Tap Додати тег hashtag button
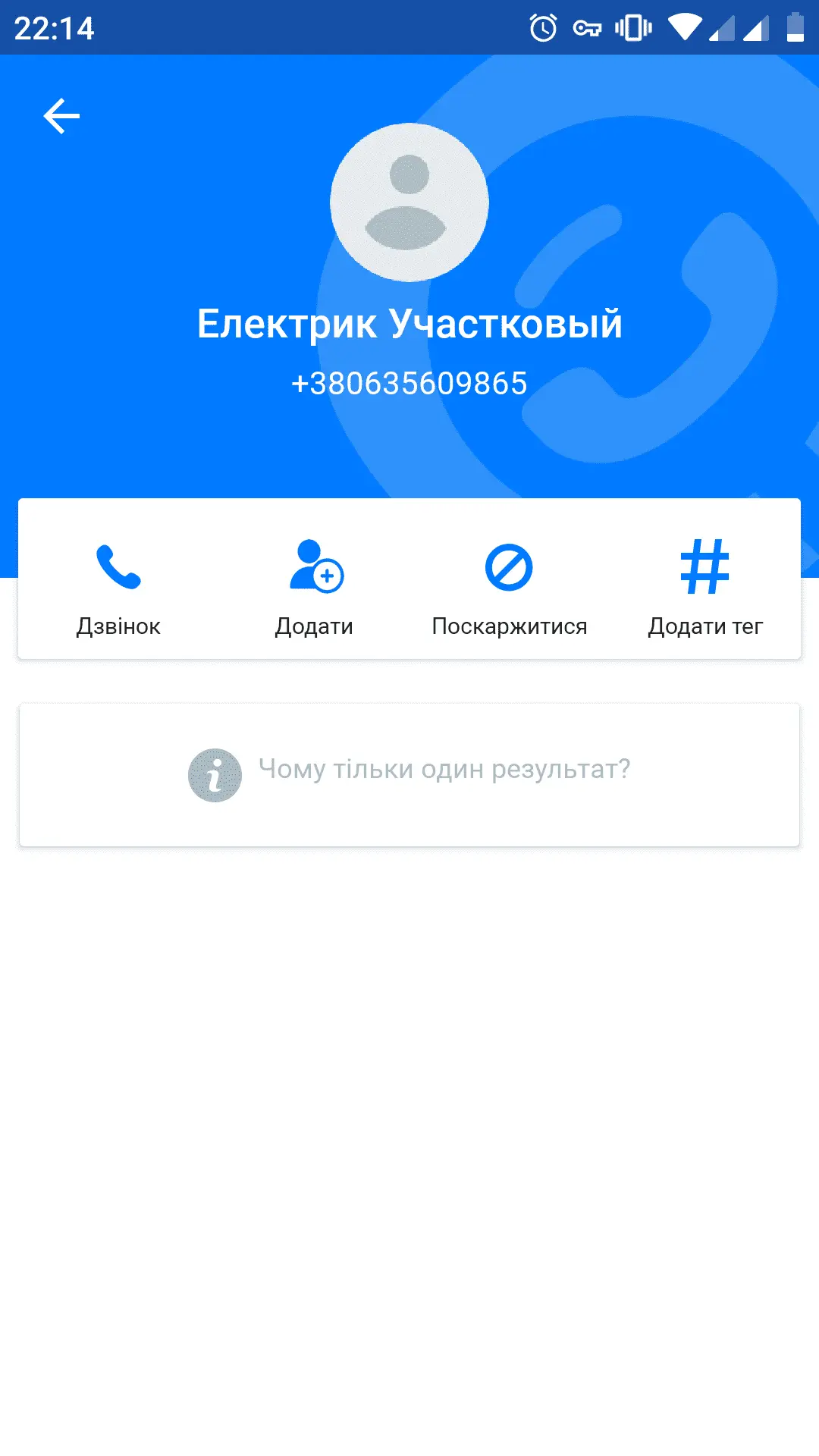Viewport: 819px width, 1456px height. point(704,585)
